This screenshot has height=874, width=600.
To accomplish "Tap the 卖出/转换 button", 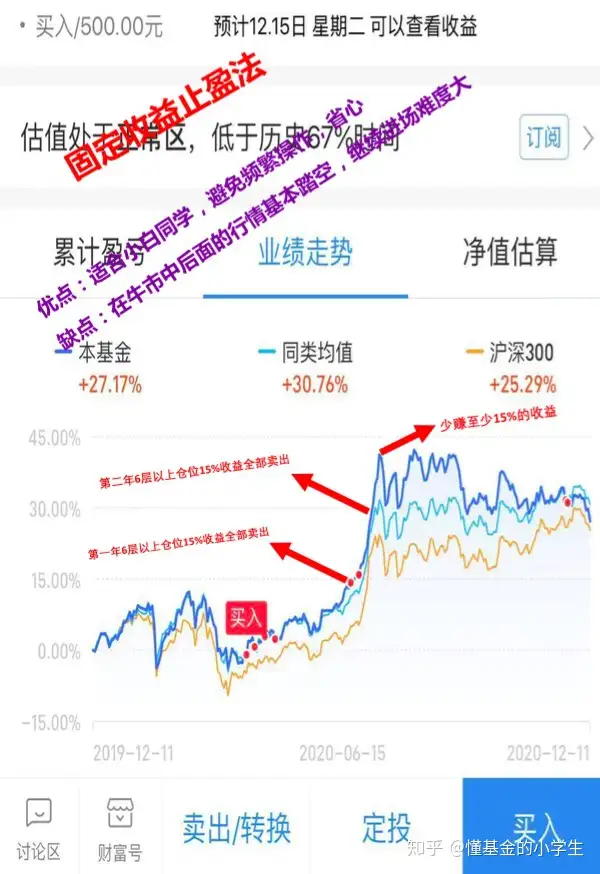I will coord(236,827).
